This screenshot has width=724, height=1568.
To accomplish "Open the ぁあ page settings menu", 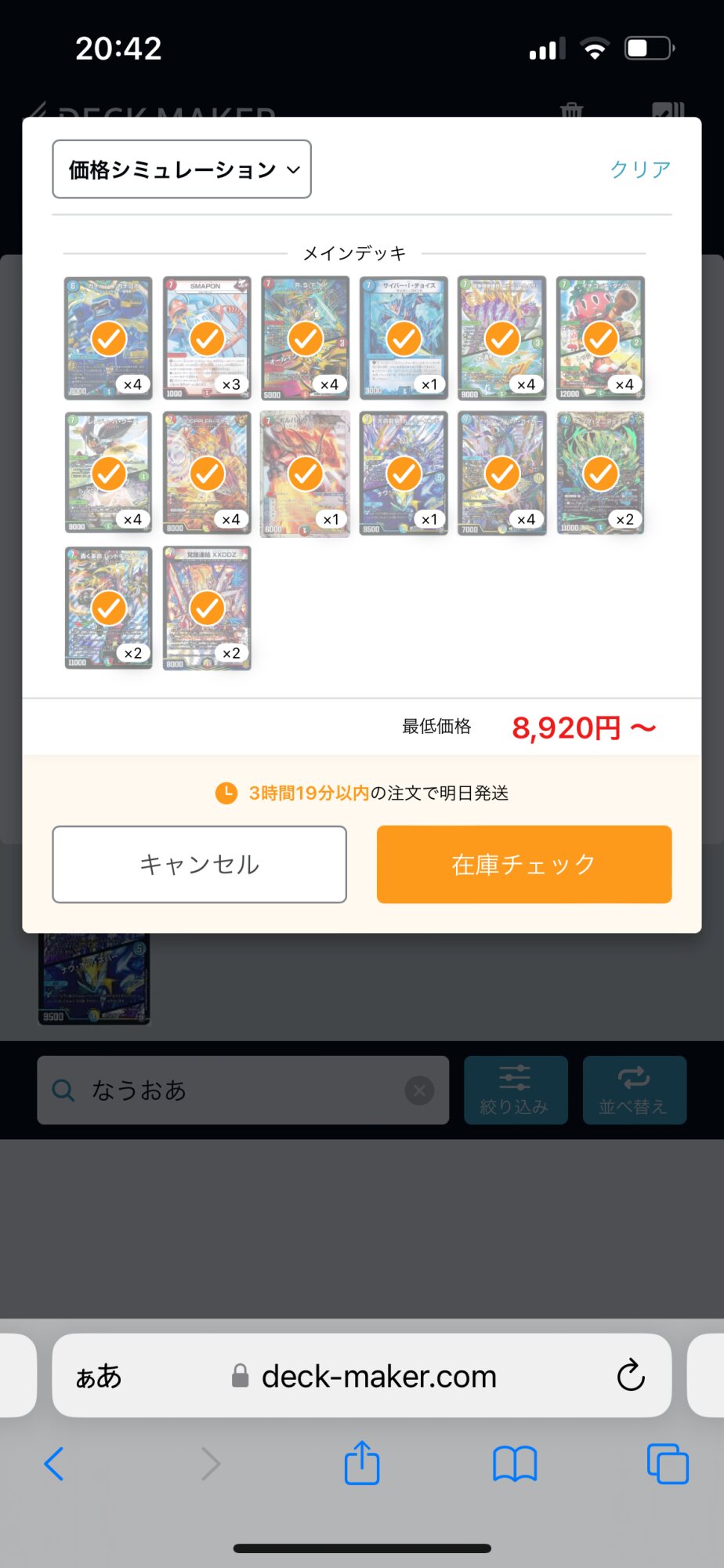I will 99,1376.
